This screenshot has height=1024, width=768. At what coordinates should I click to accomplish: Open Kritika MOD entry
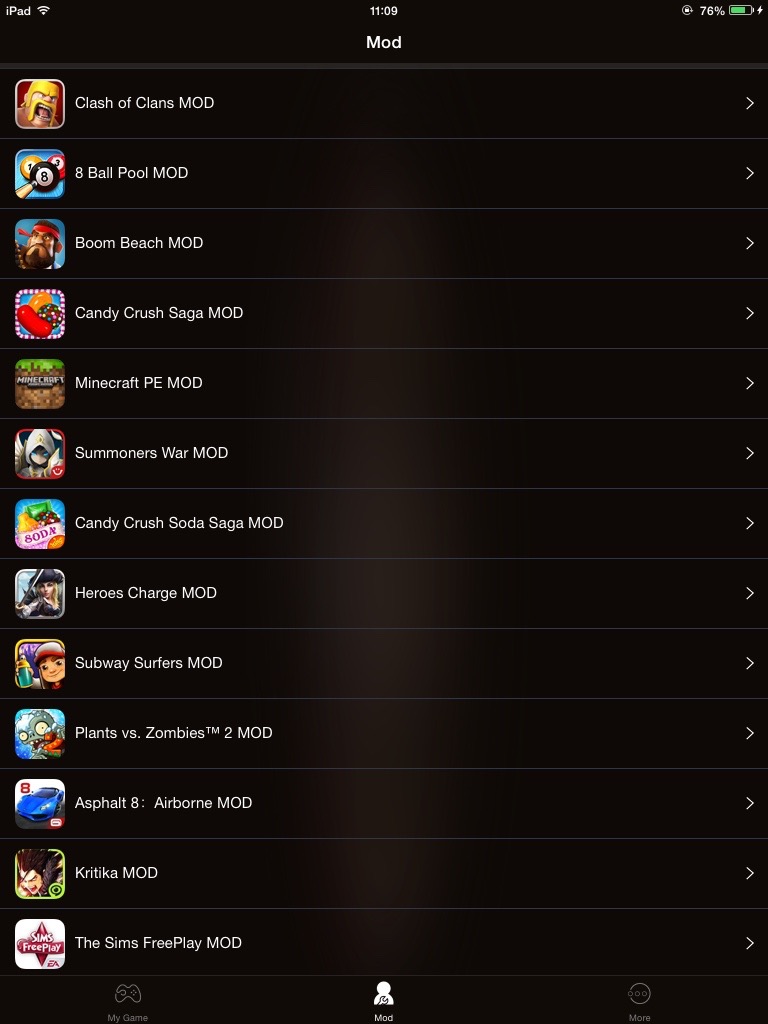384,874
